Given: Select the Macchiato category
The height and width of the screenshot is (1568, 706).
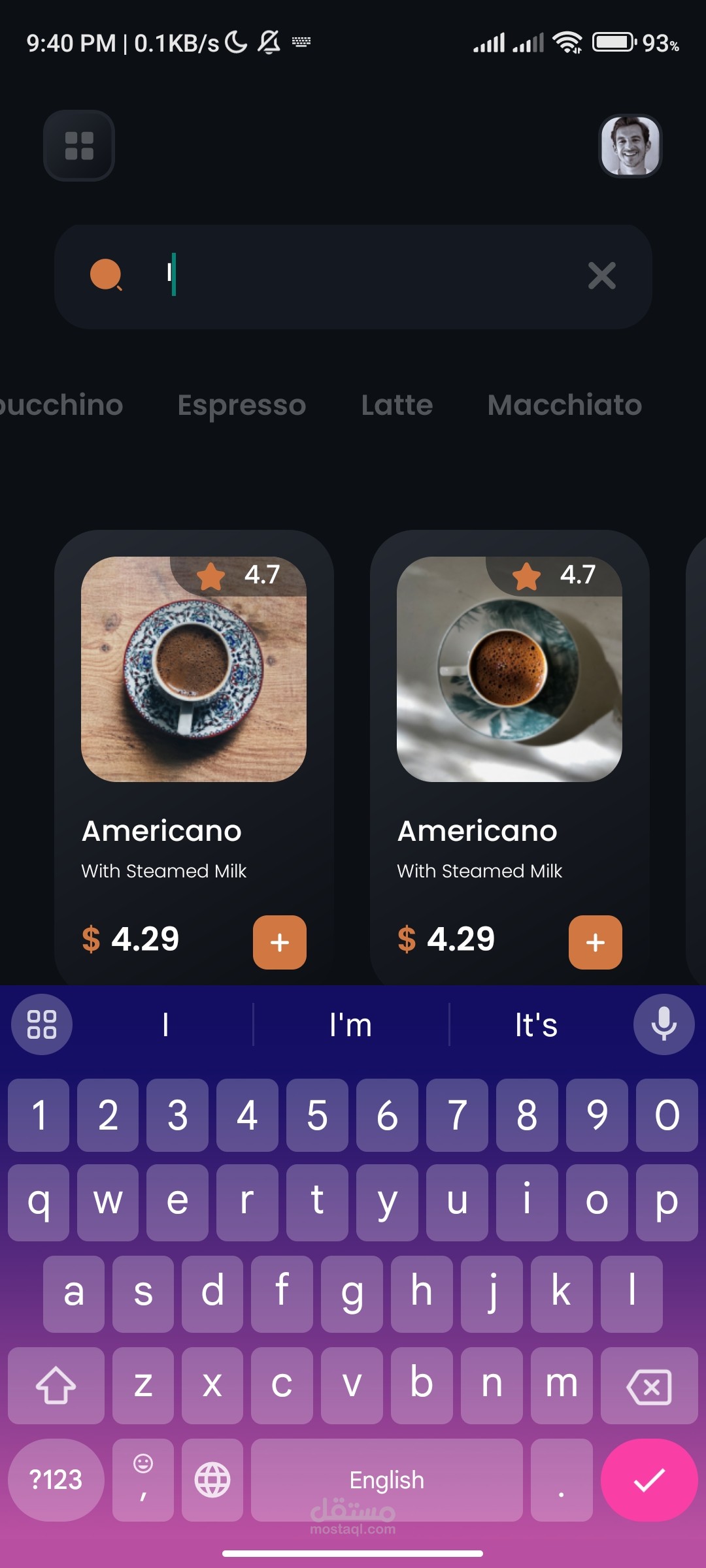Looking at the screenshot, I should click(x=565, y=405).
